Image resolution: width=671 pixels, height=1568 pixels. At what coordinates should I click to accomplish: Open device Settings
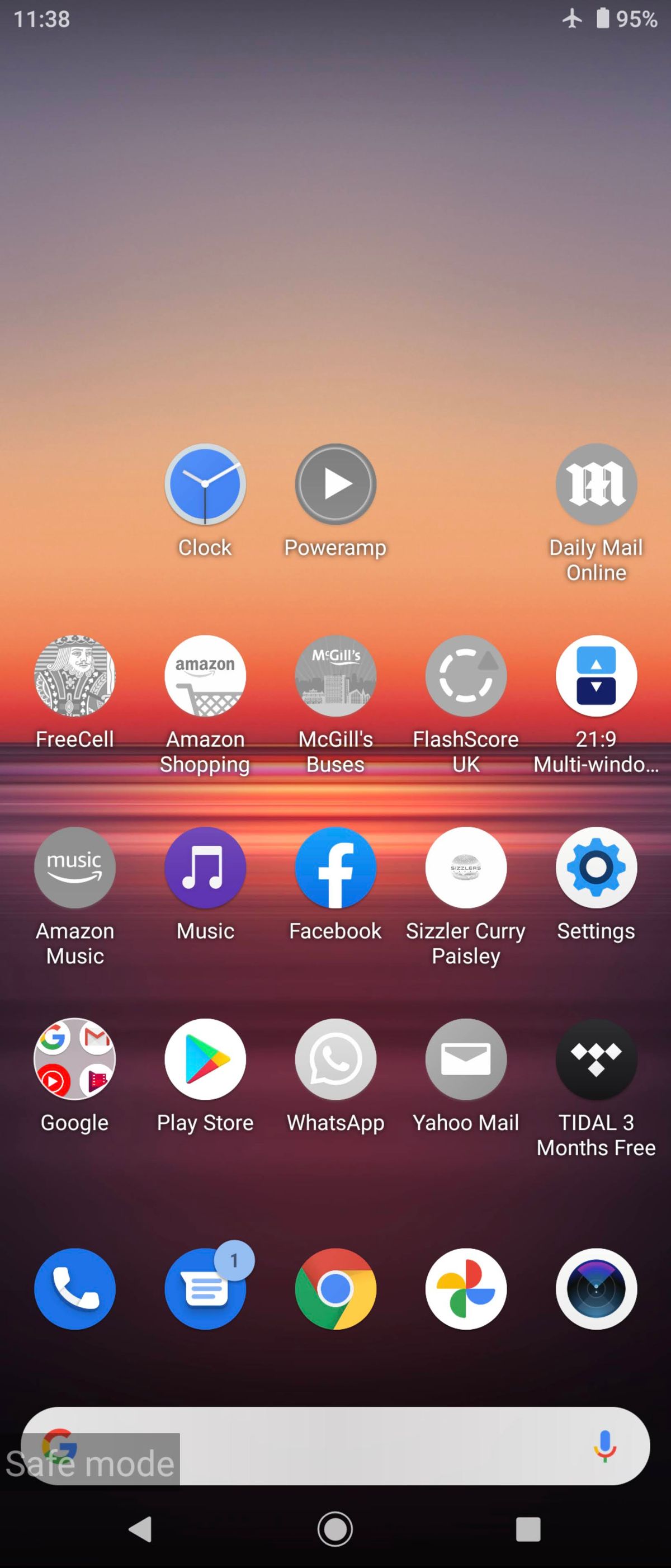click(596, 868)
